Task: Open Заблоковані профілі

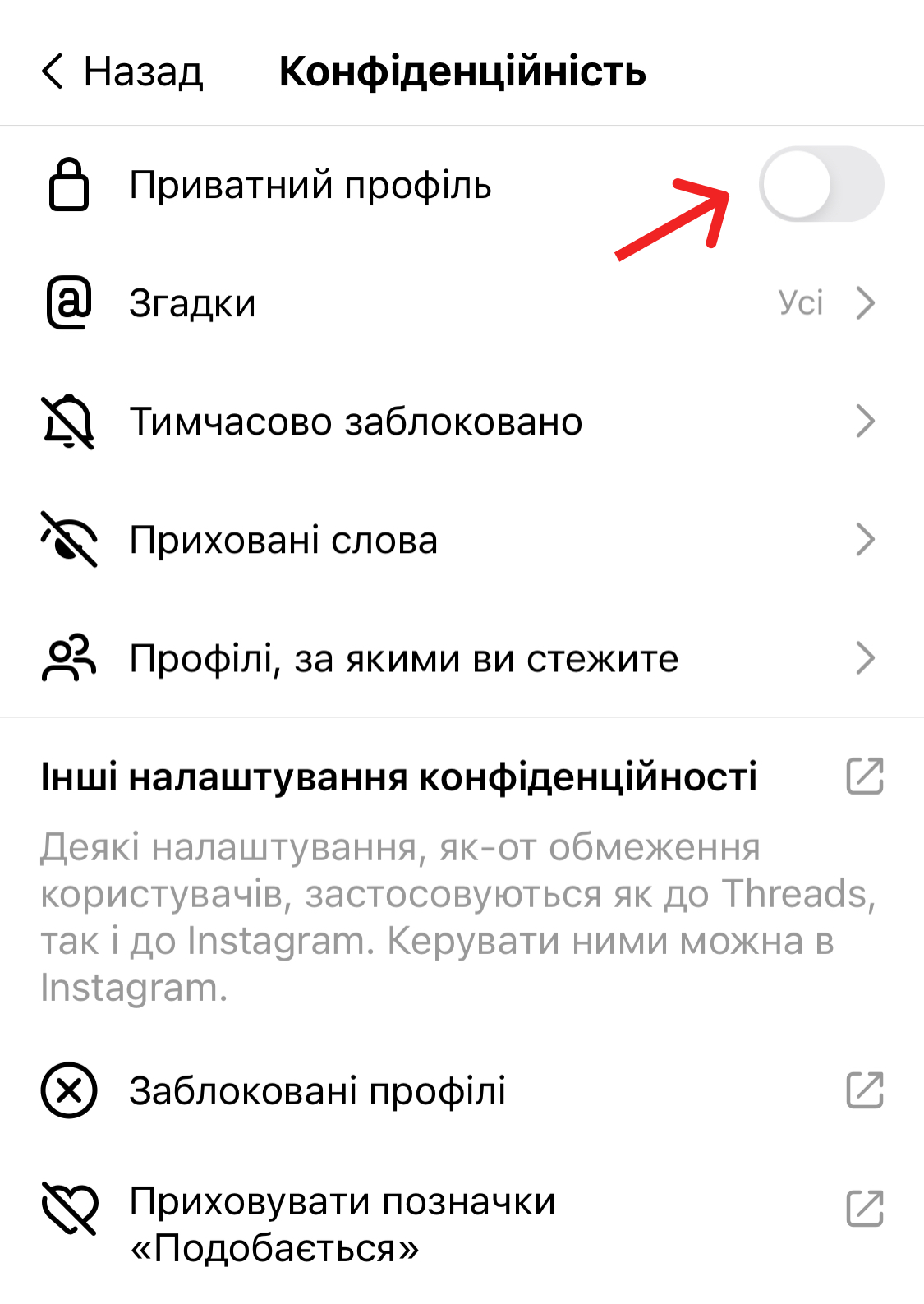Action: pos(460,1091)
